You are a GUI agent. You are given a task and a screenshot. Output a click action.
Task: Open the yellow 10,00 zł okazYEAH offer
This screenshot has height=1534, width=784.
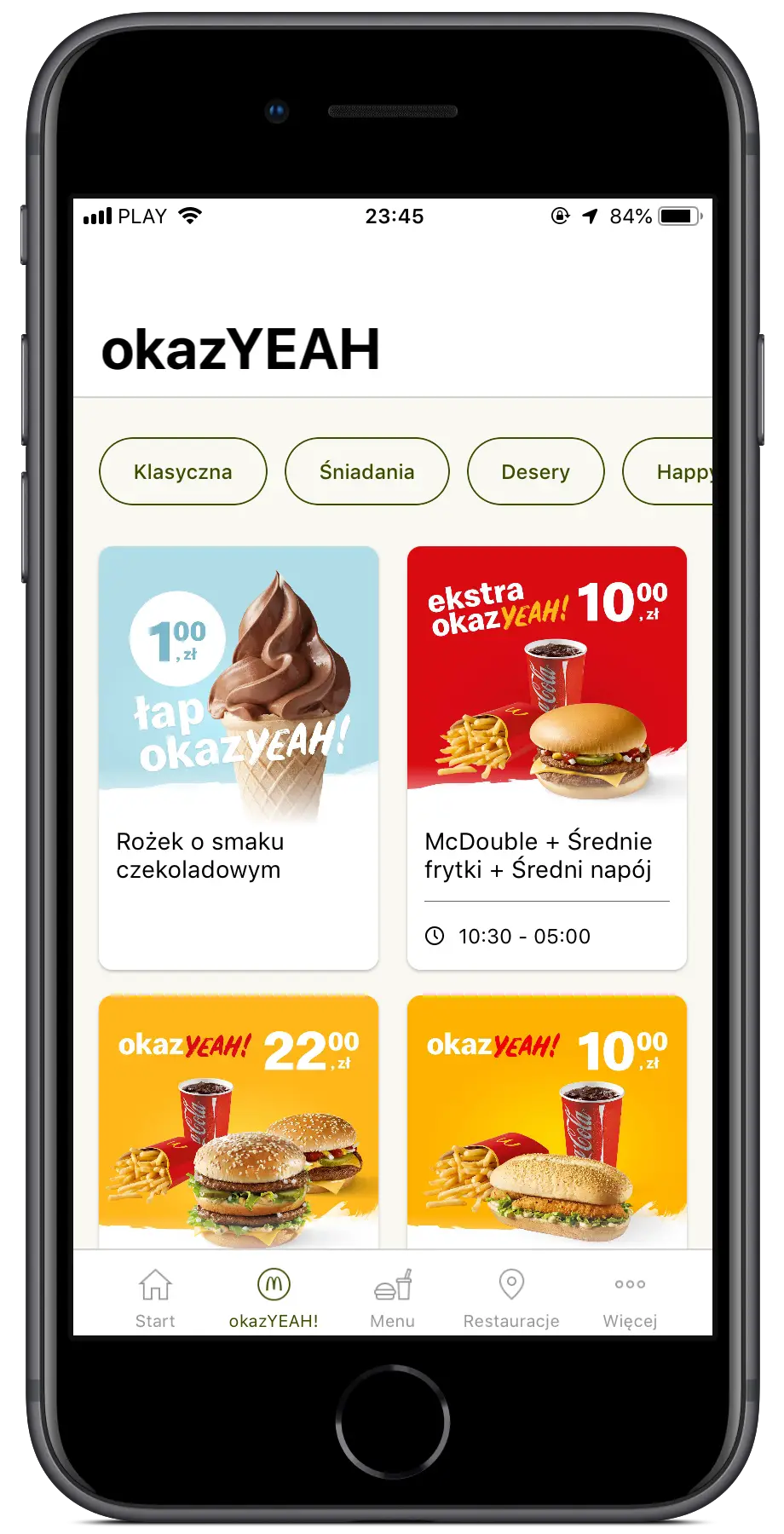(x=547, y=1121)
